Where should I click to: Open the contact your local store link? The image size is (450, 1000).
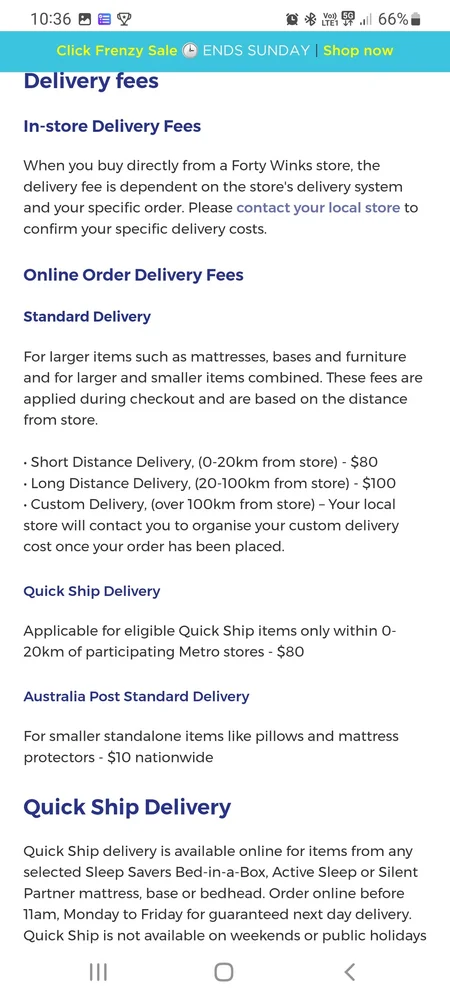click(x=318, y=208)
